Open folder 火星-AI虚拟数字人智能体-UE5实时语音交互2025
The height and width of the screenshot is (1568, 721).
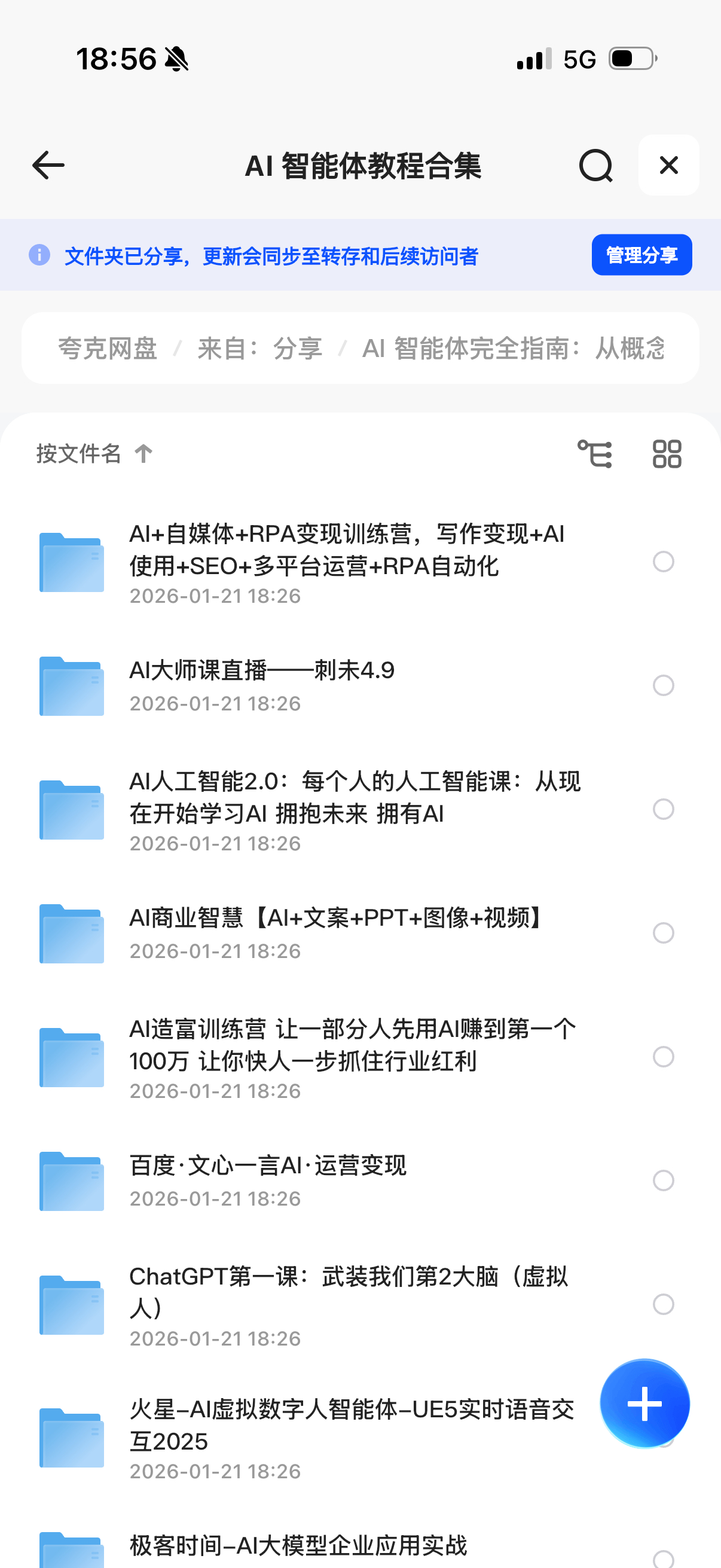click(351, 1426)
